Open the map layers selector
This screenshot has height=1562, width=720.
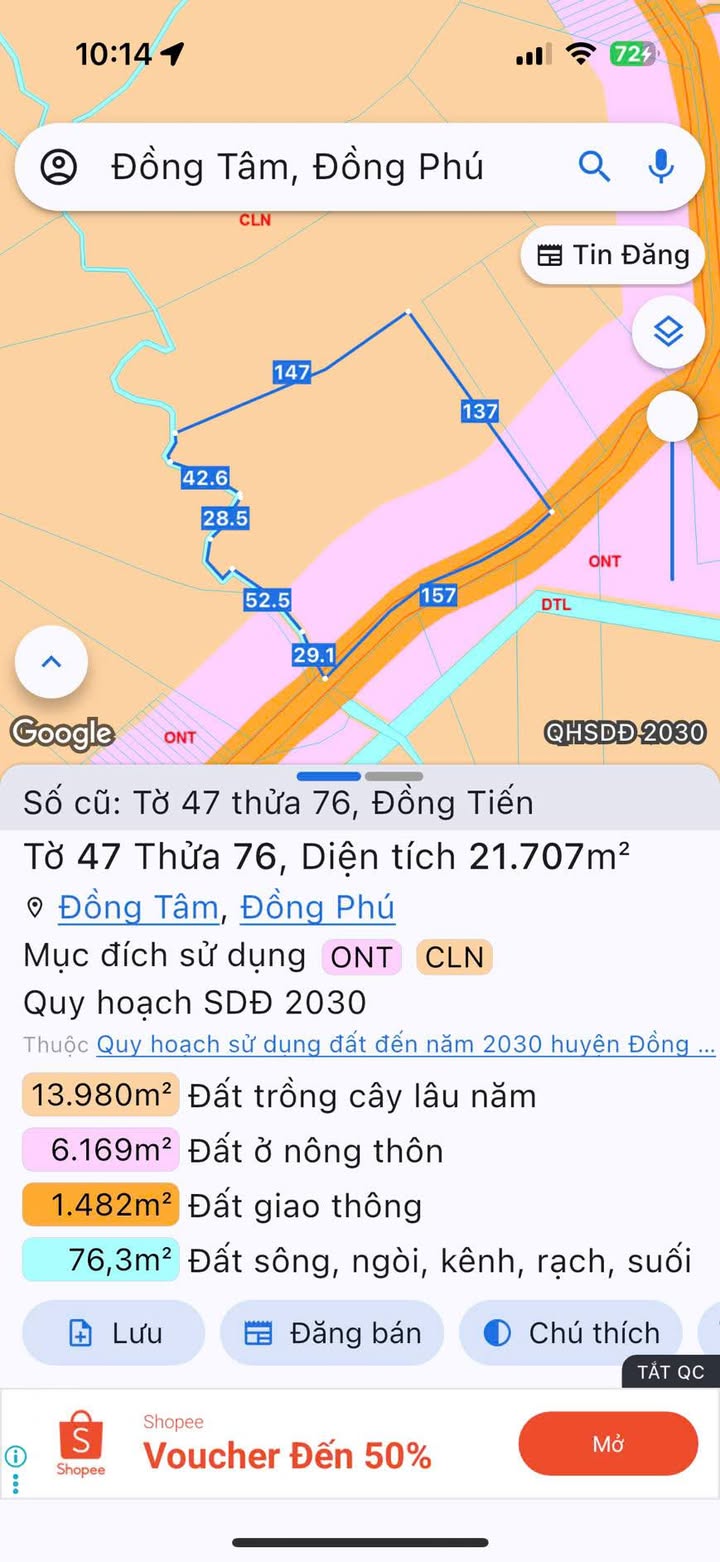[x=668, y=331]
